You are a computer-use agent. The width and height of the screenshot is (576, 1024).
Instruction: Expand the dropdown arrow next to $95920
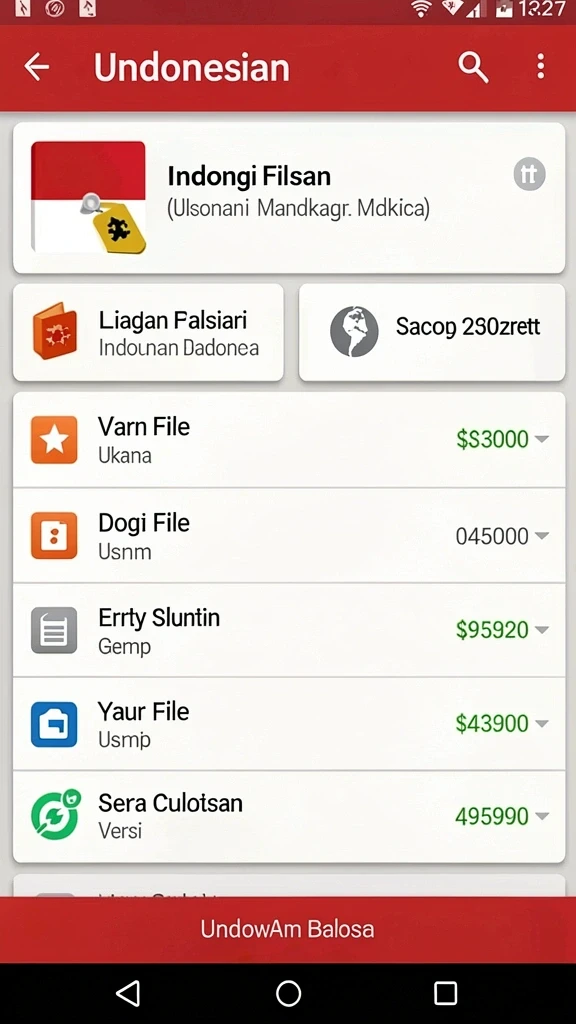541,630
